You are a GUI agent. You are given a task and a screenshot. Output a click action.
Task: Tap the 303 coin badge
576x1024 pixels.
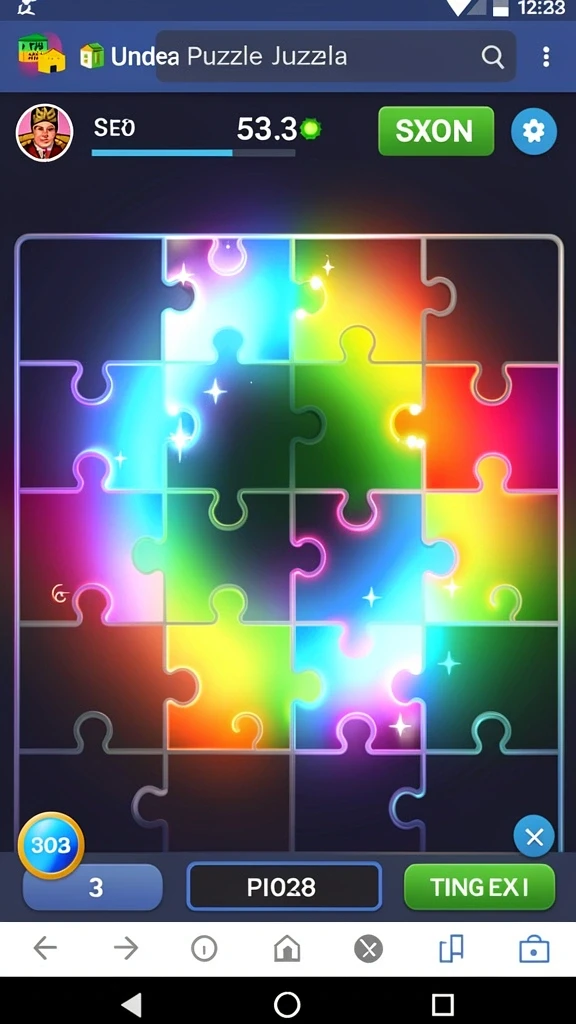tap(51, 846)
